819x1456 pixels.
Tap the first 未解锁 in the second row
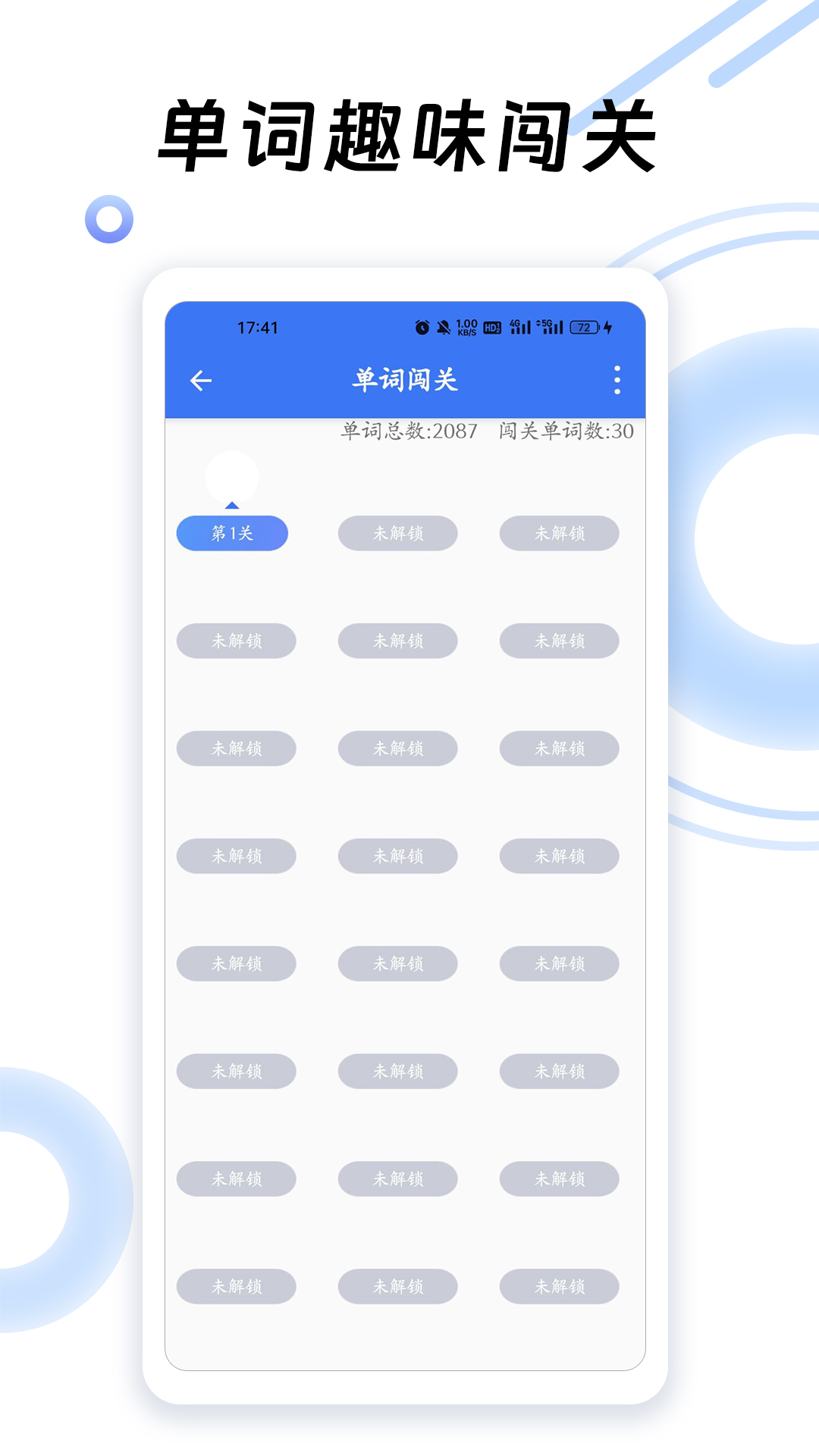tap(235, 641)
